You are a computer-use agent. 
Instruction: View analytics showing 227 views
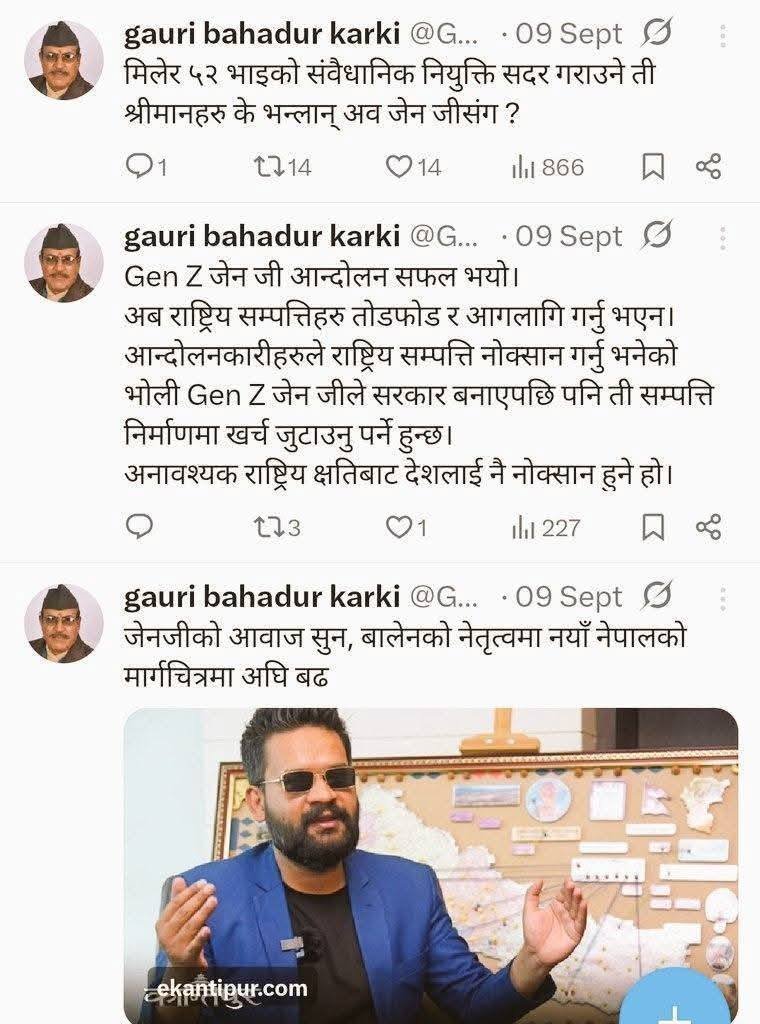click(546, 526)
